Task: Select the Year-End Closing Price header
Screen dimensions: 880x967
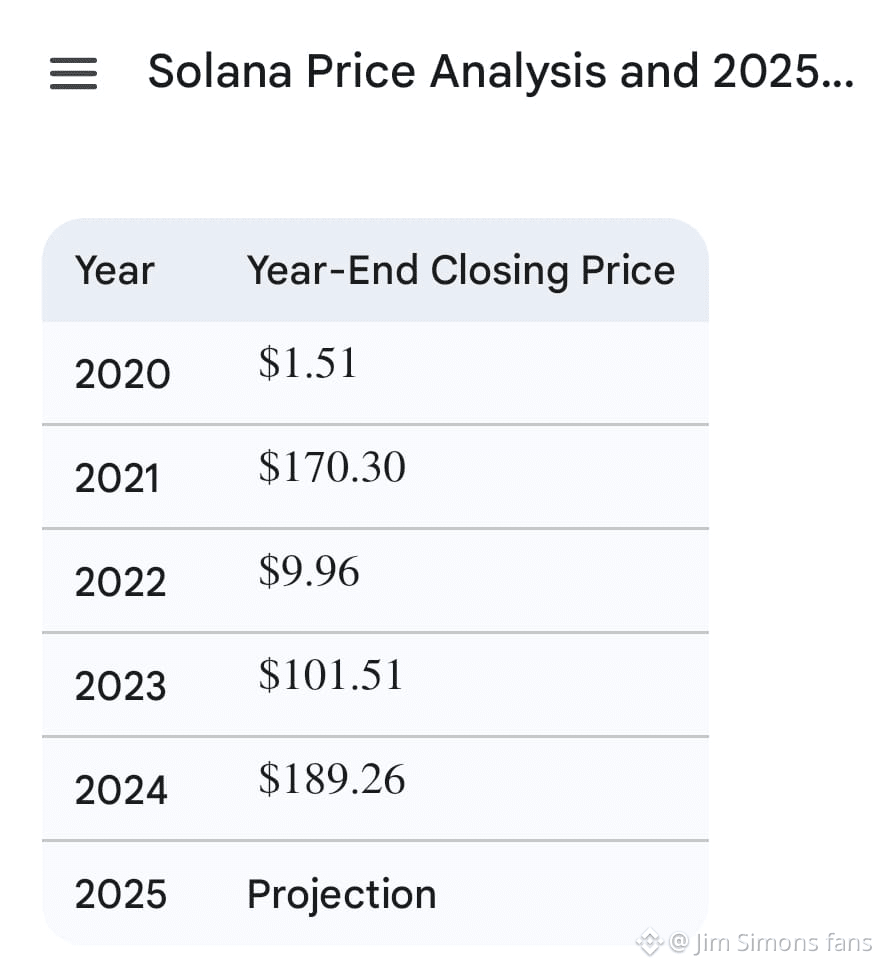Action: pos(460,270)
